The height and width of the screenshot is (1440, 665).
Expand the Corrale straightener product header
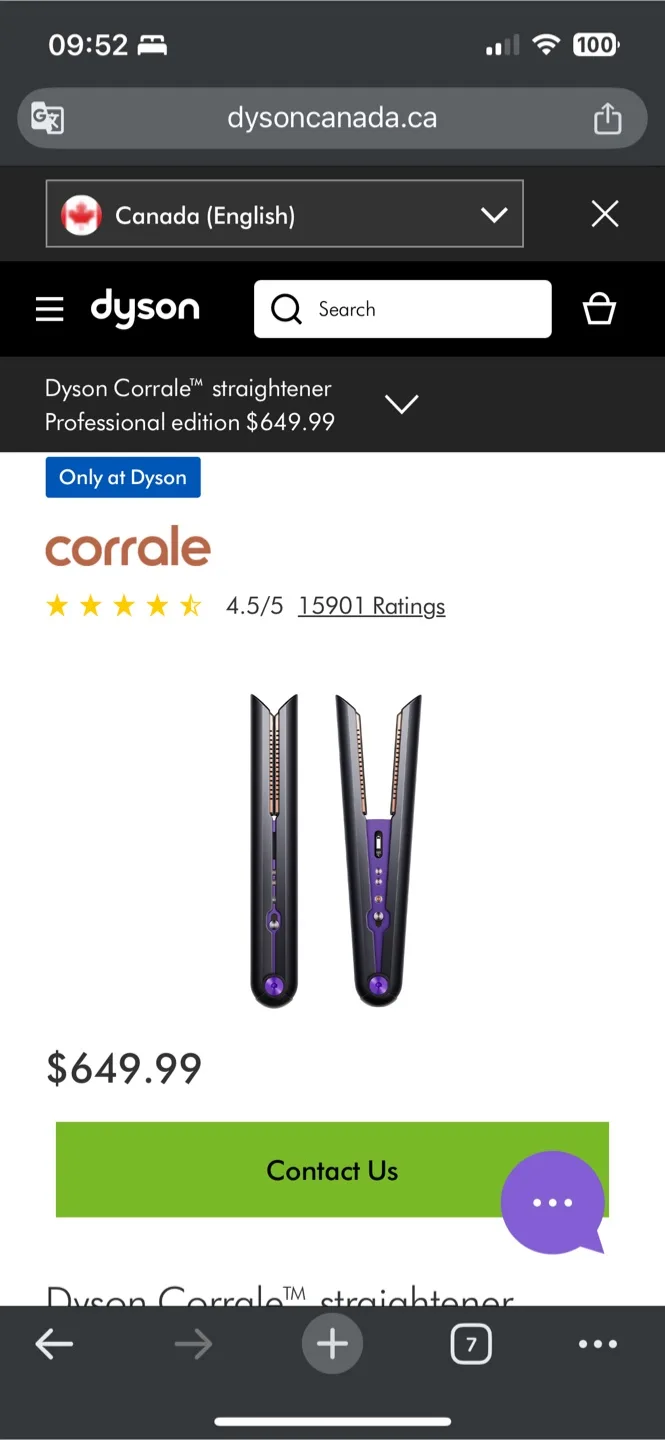[401, 404]
